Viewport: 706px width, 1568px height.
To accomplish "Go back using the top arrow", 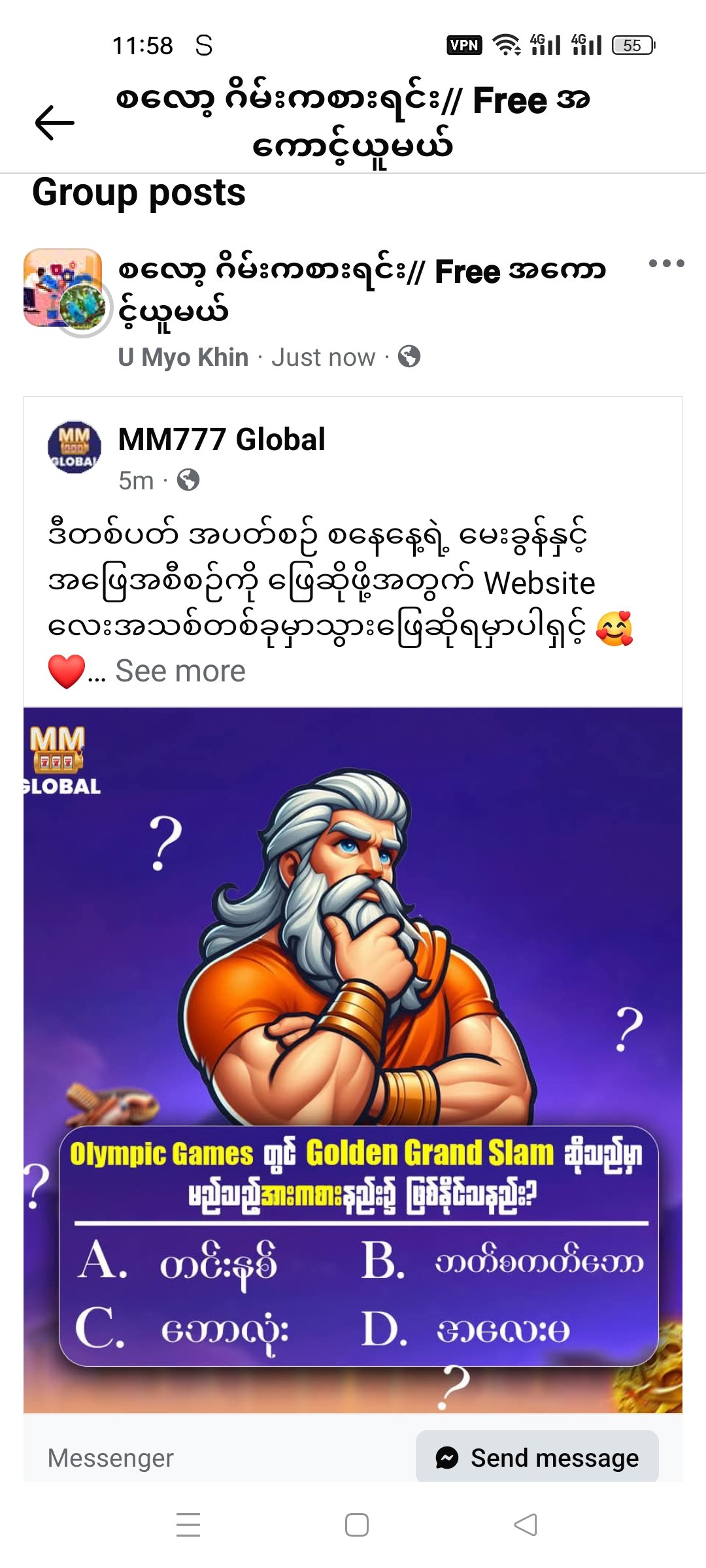I will pos(54,123).
